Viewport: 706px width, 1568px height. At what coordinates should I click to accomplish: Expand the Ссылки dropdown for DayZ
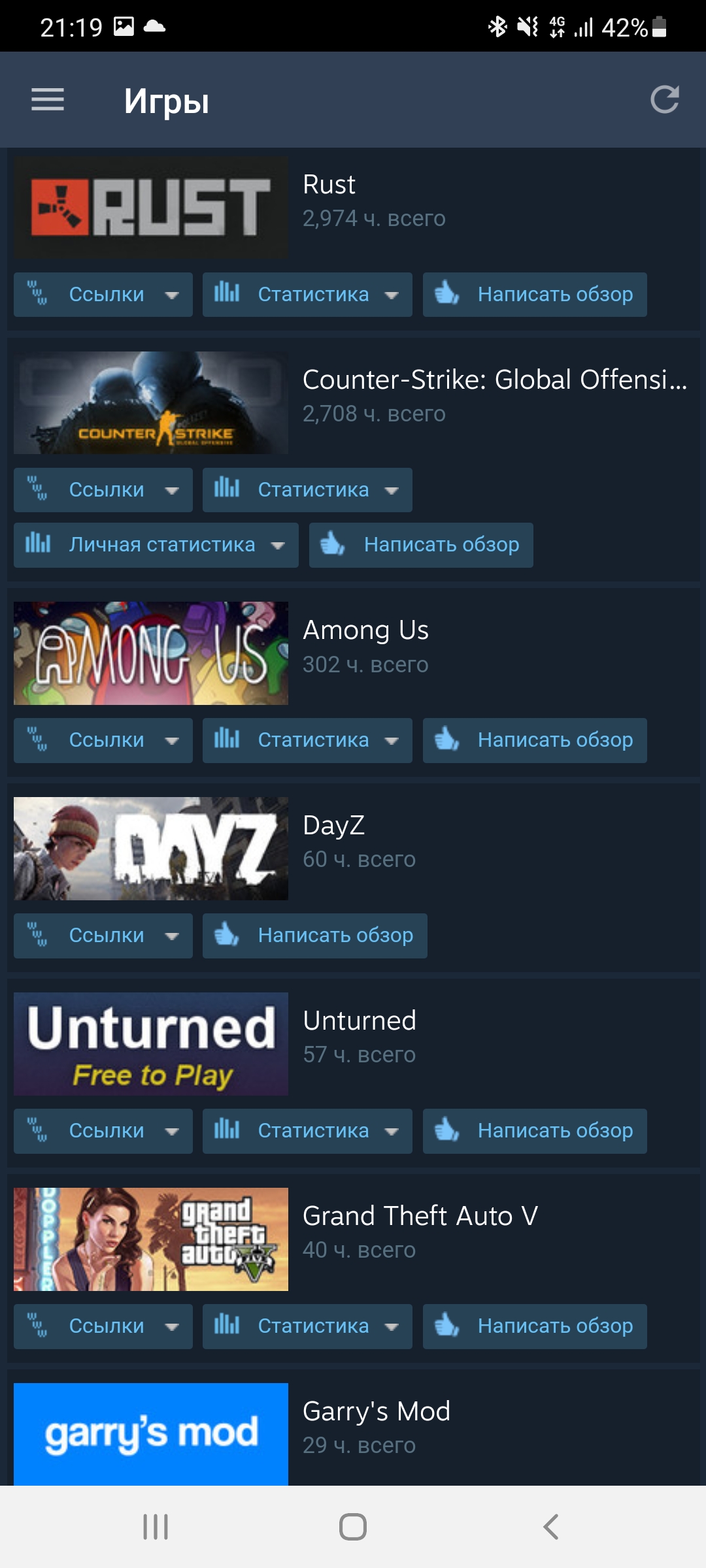103,936
